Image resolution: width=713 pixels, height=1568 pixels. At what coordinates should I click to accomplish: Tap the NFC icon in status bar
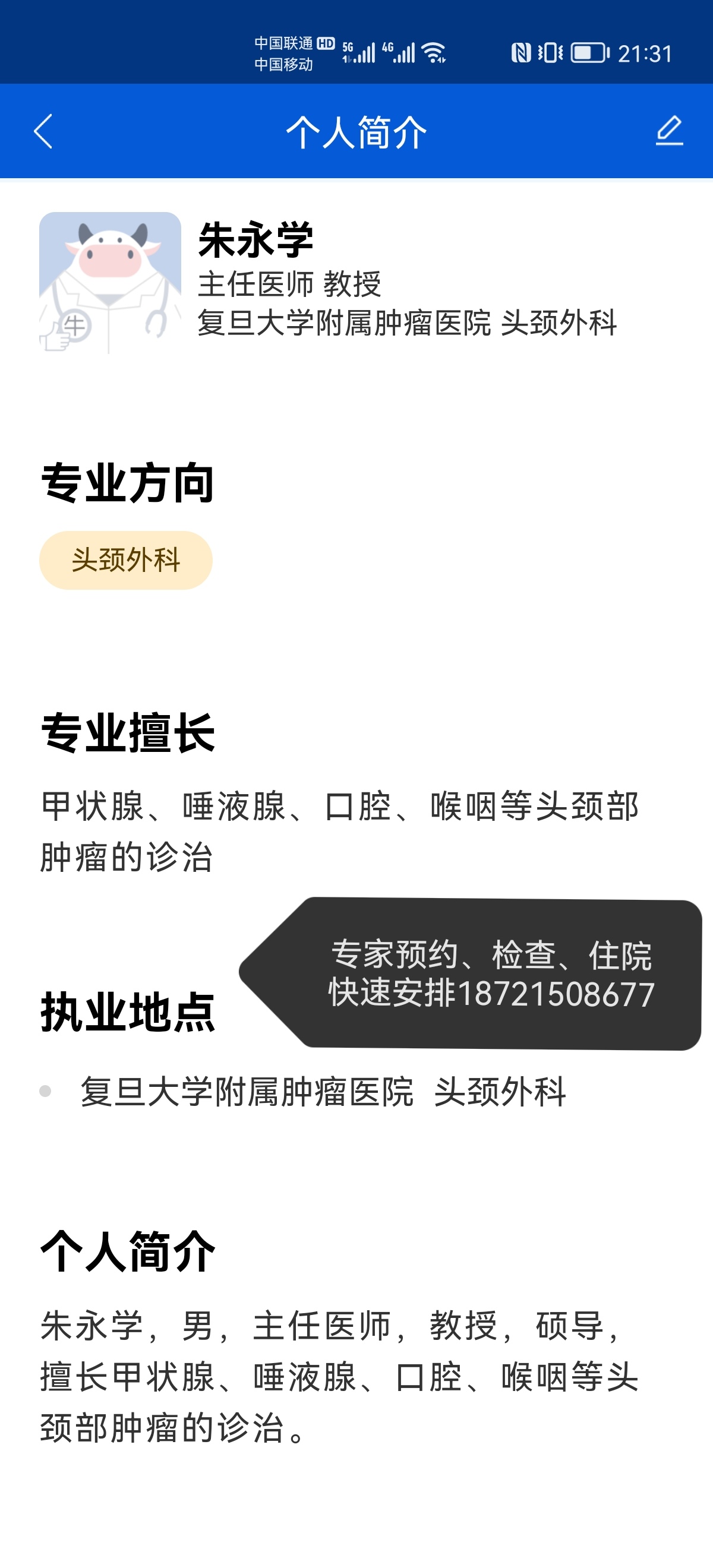coord(521,53)
